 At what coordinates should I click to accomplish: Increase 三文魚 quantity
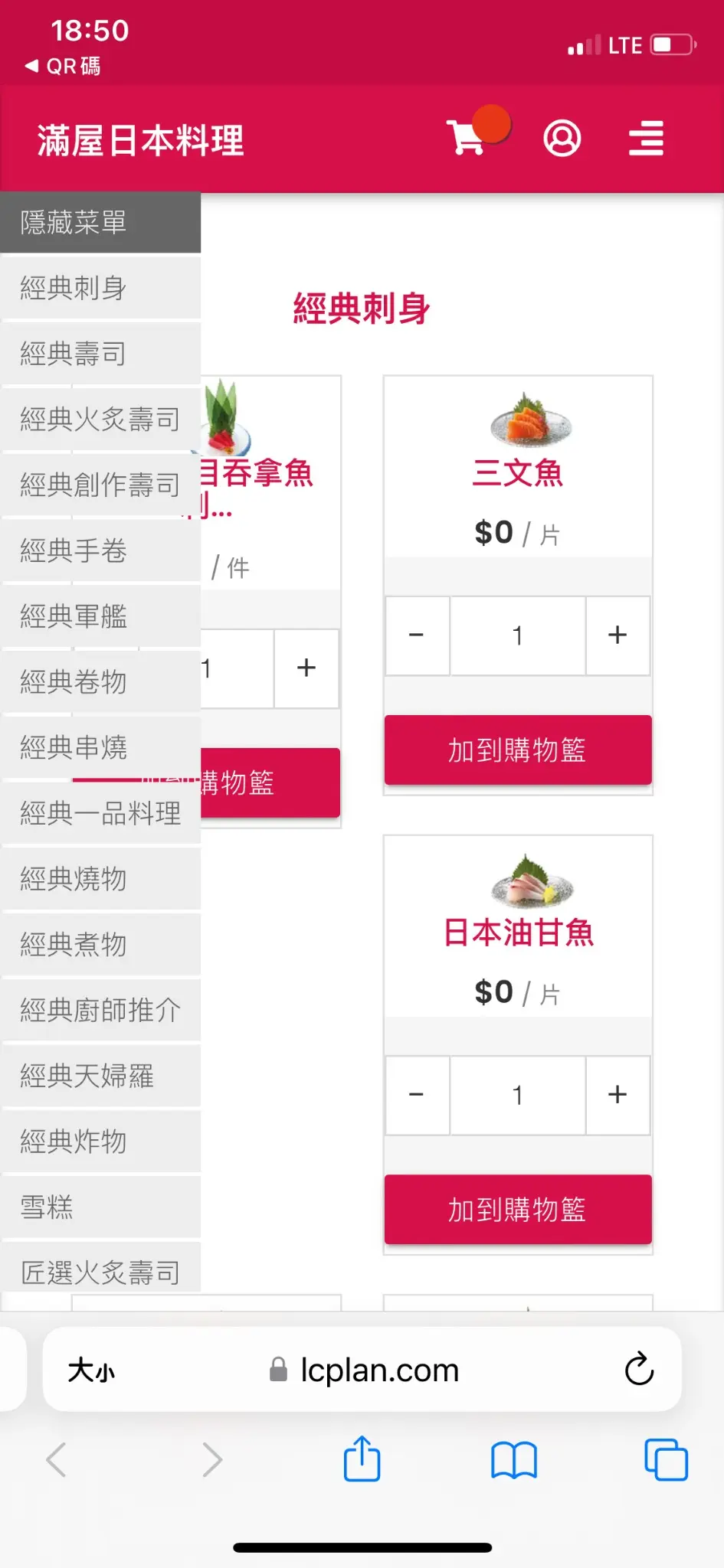pyautogui.click(x=618, y=635)
